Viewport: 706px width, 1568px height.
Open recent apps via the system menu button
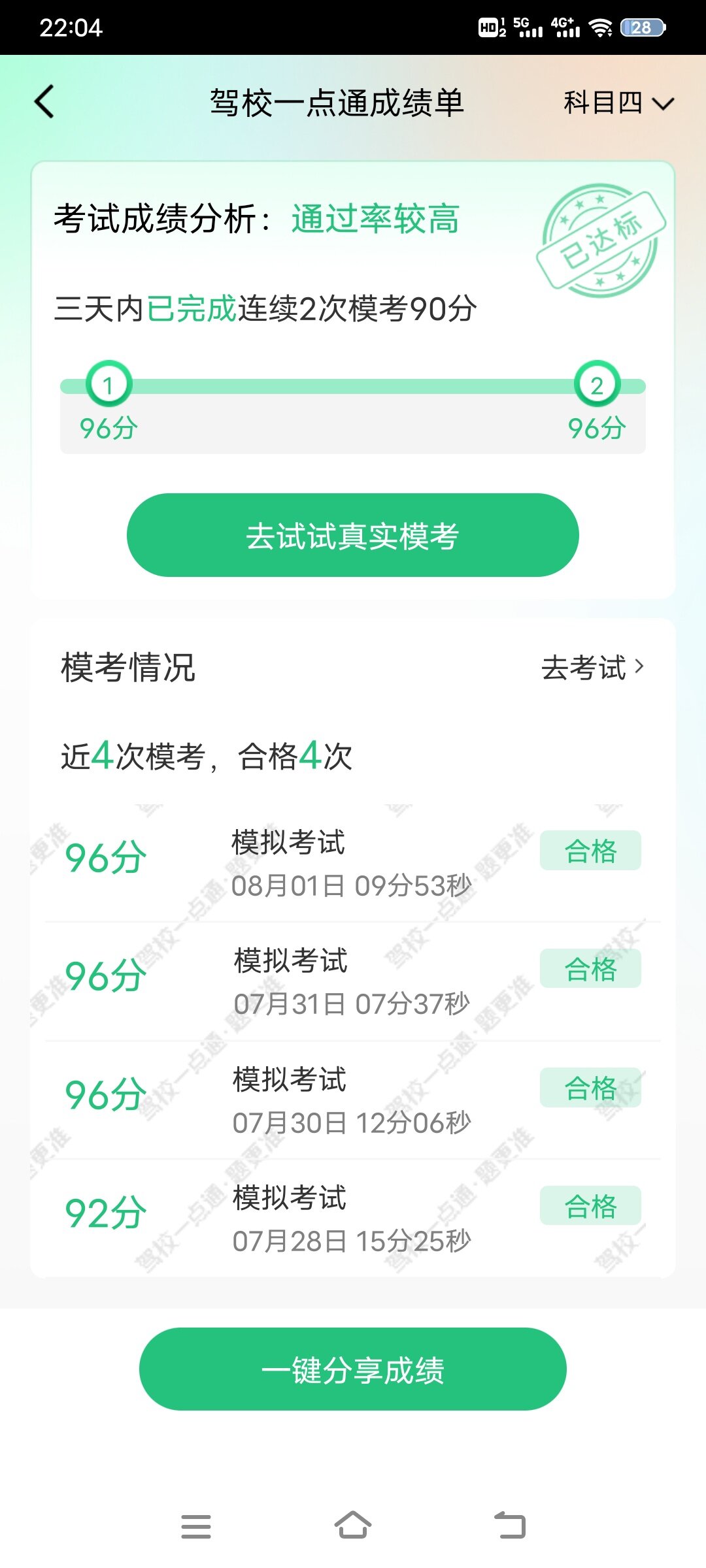pyautogui.click(x=196, y=1526)
